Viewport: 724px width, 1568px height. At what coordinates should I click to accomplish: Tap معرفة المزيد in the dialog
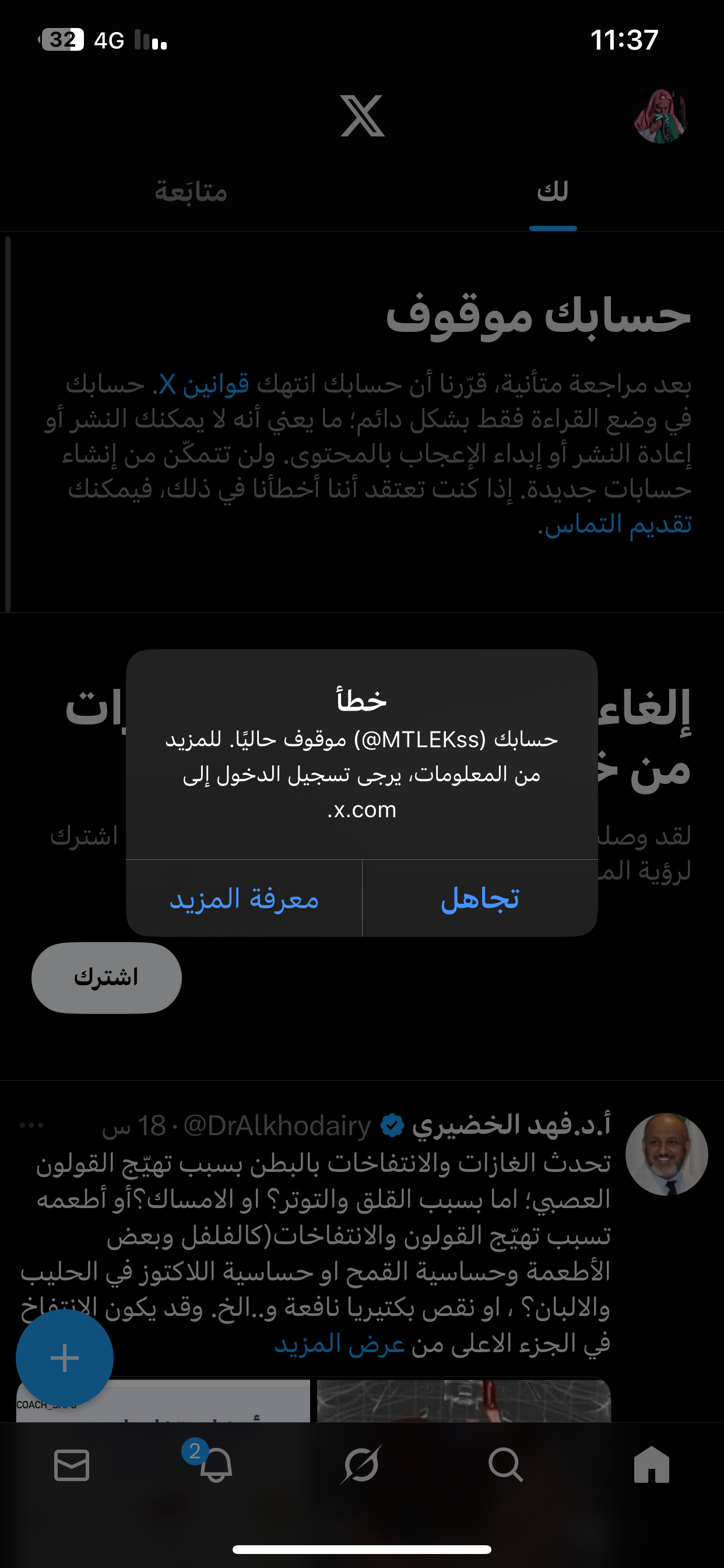click(244, 898)
